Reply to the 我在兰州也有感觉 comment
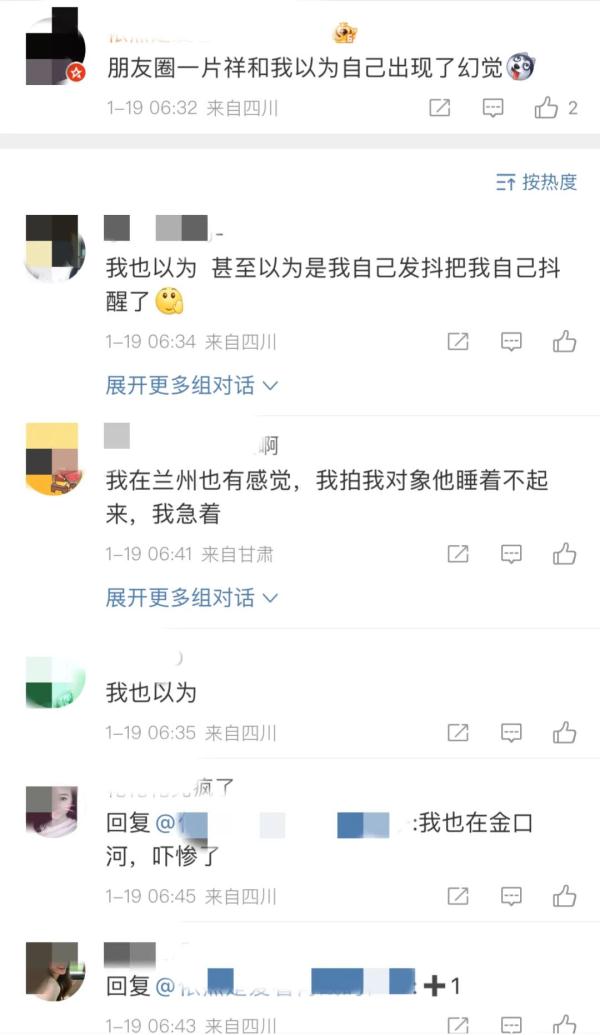600x1035 pixels. [x=511, y=553]
